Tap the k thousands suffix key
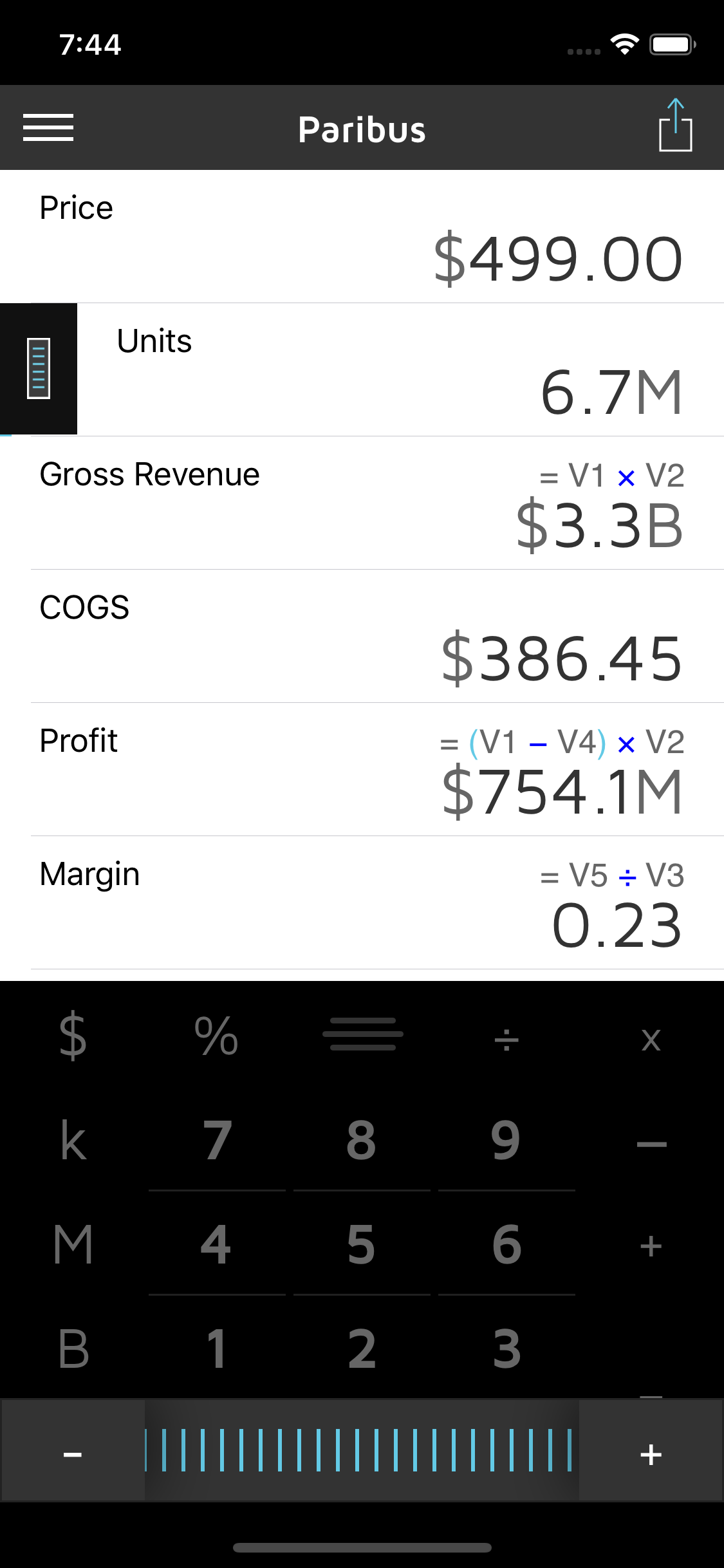The width and height of the screenshot is (724, 1568). [x=73, y=1141]
